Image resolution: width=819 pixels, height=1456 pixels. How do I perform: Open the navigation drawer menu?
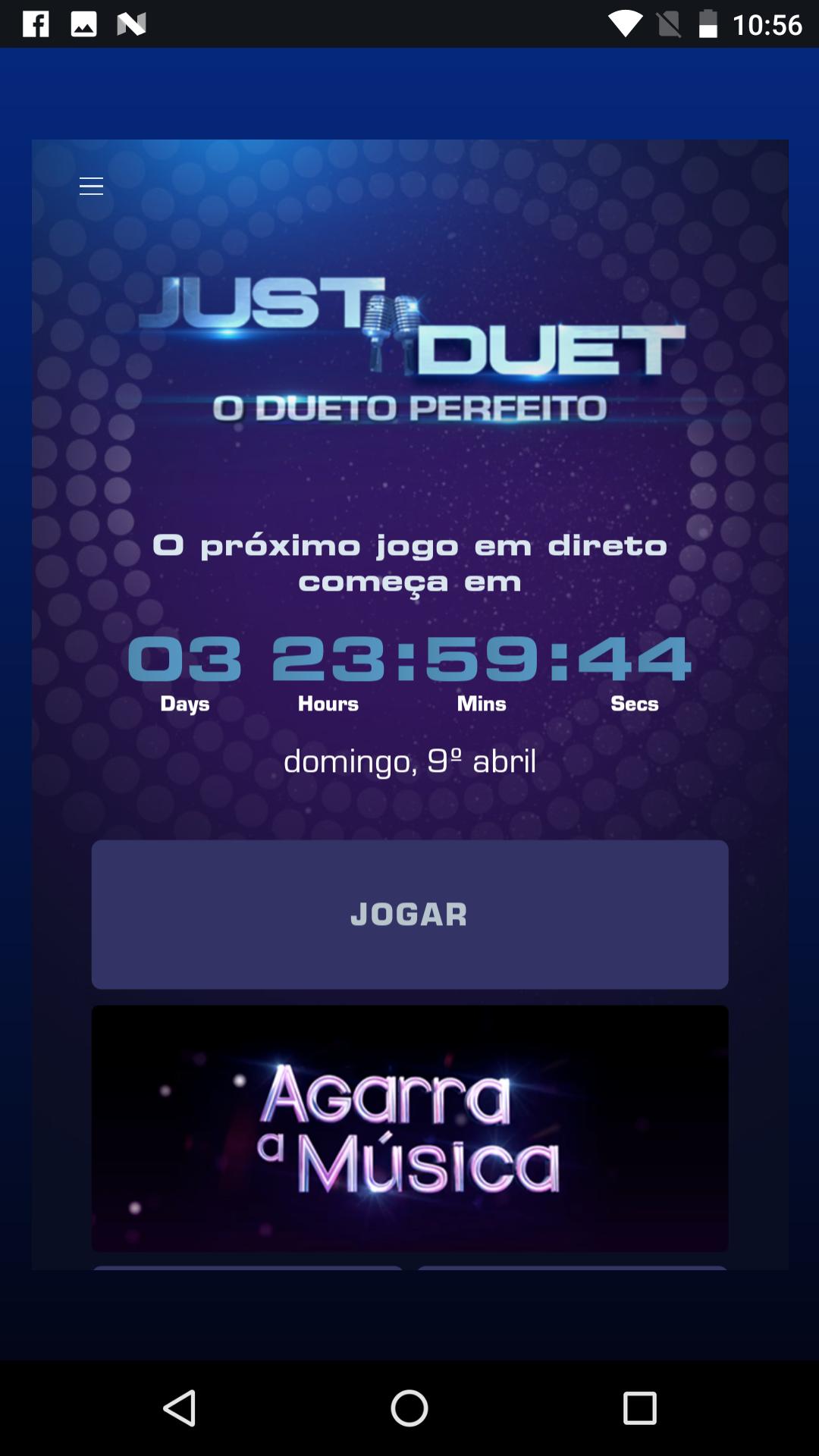click(91, 186)
